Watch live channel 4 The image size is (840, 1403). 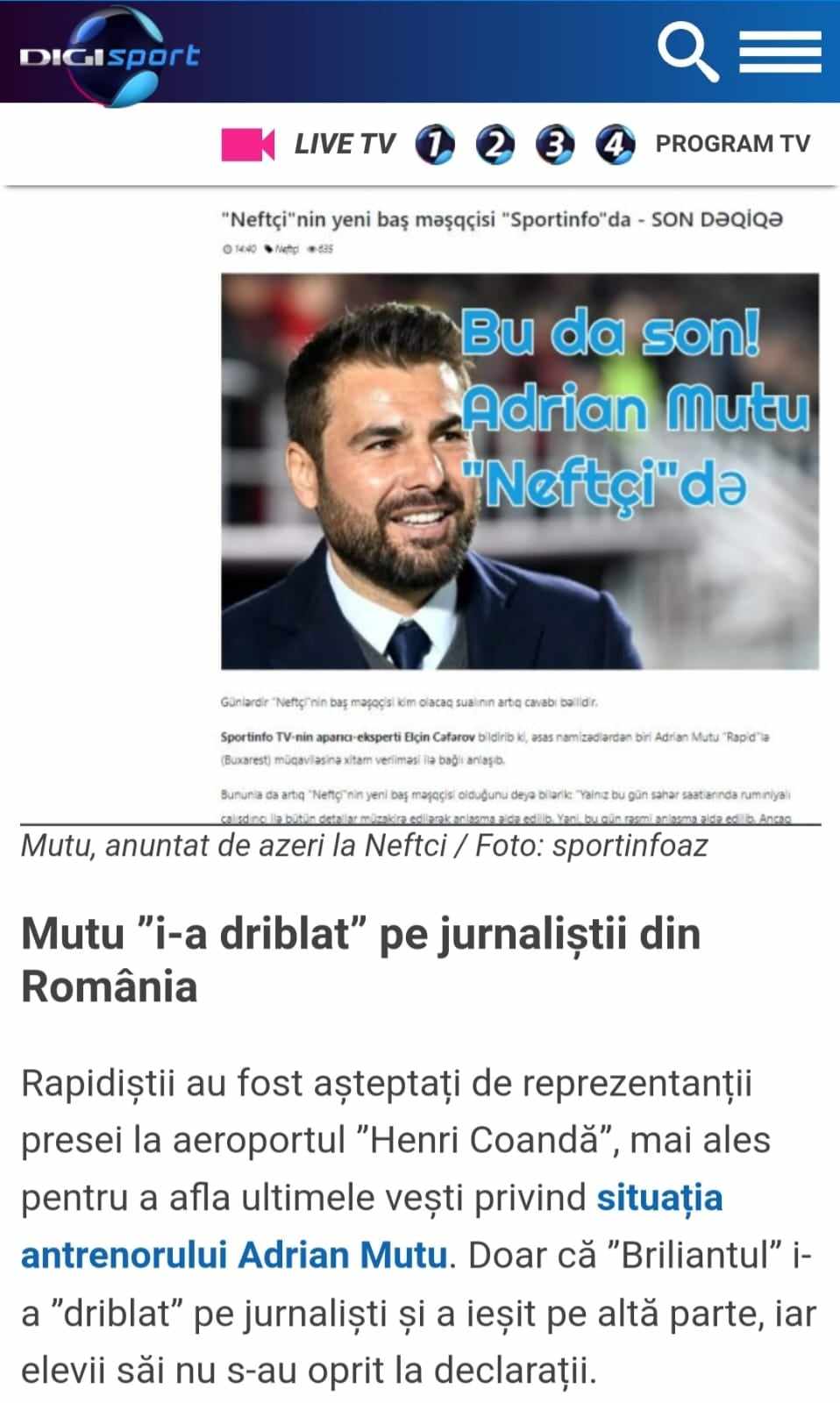(615, 146)
